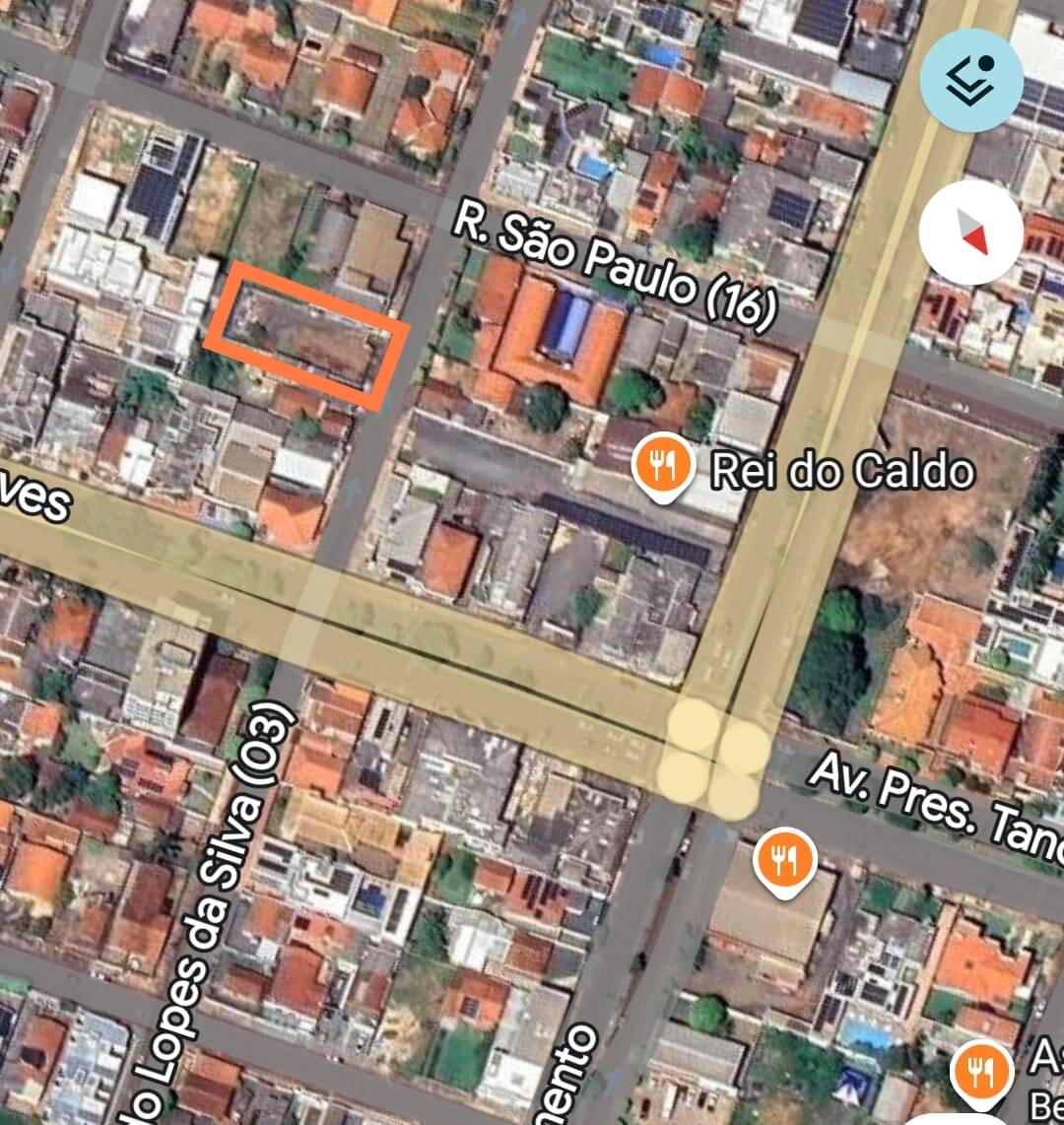Tap the partially visible restaurant label reading As... Be...
Image resolution: width=1064 pixels, height=1125 pixels.
point(1046,1069)
